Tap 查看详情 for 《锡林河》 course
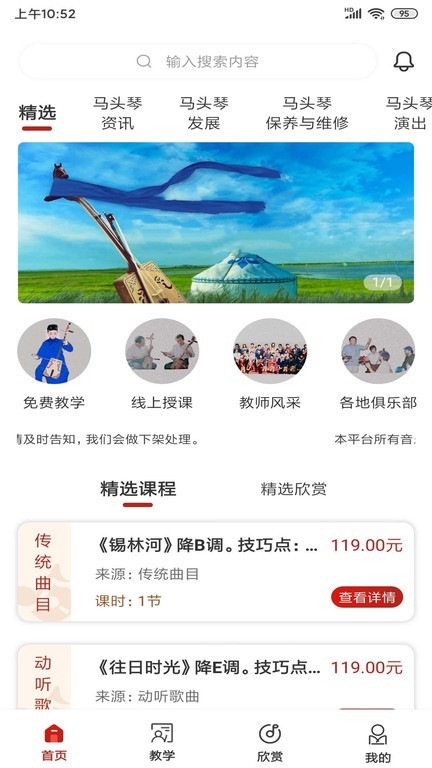 [367, 598]
